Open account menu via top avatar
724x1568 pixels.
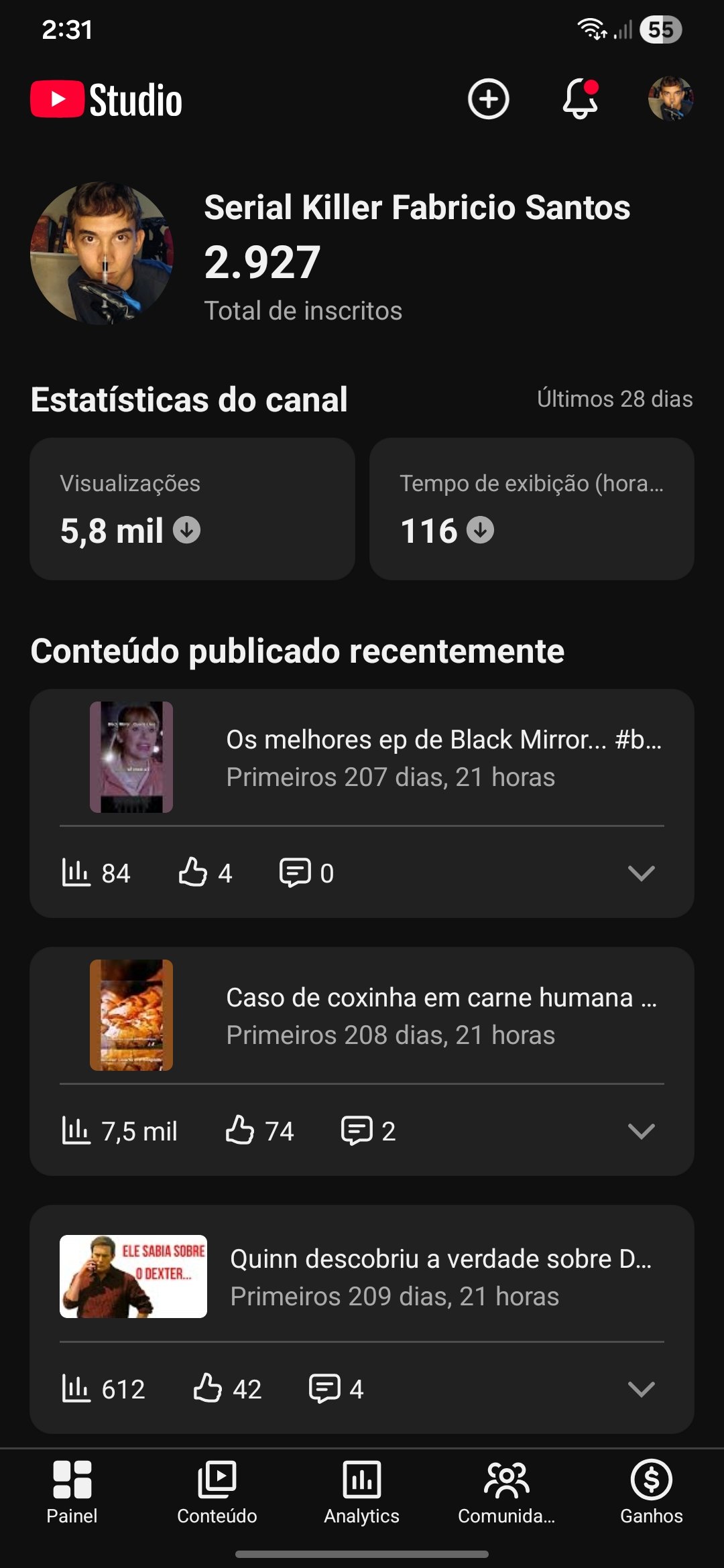pyautogui.click(x=670, y=99)
